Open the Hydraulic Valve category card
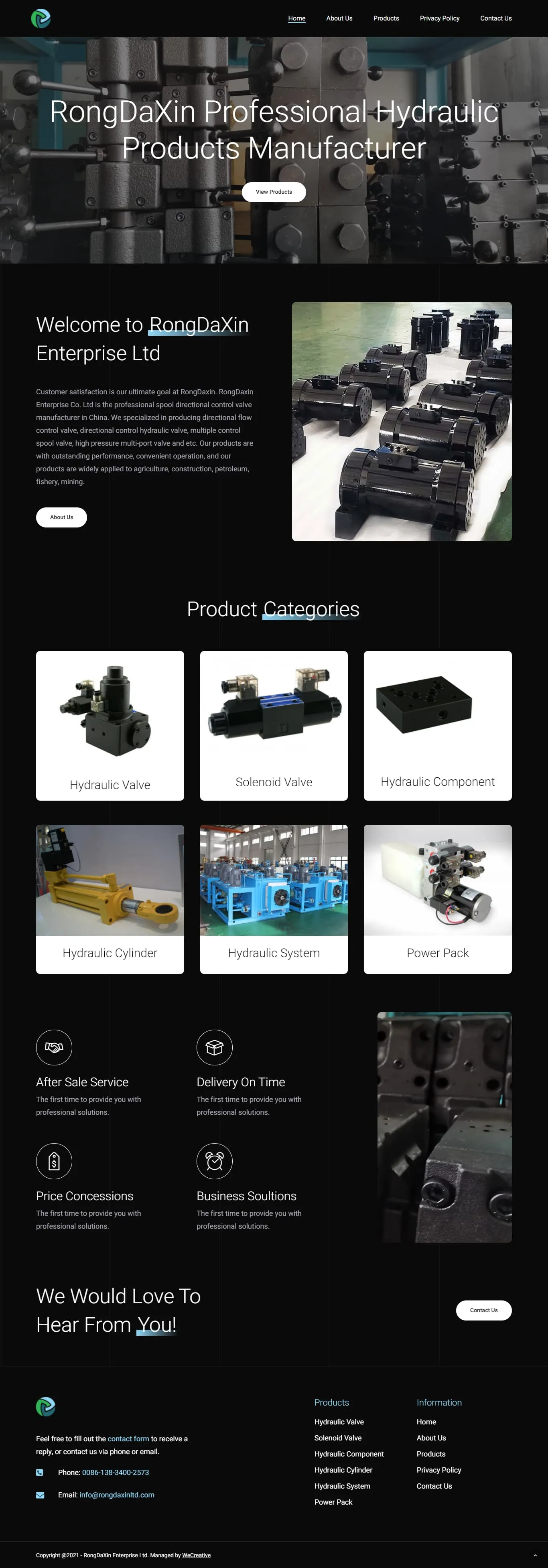Image resolution: width=548 pixels, height=1568 pixels. [110, 725]
